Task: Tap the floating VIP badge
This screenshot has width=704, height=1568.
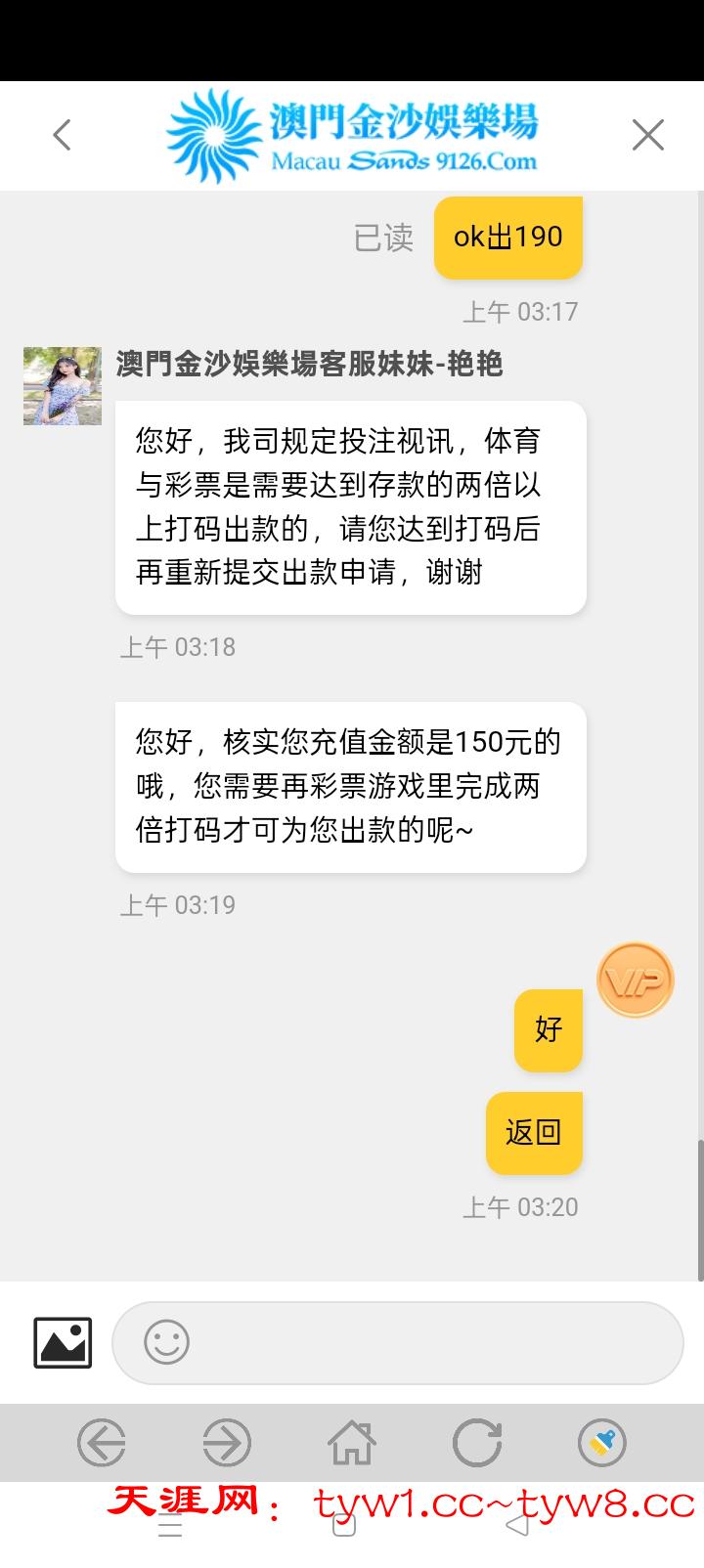Action: pos(636,980)
